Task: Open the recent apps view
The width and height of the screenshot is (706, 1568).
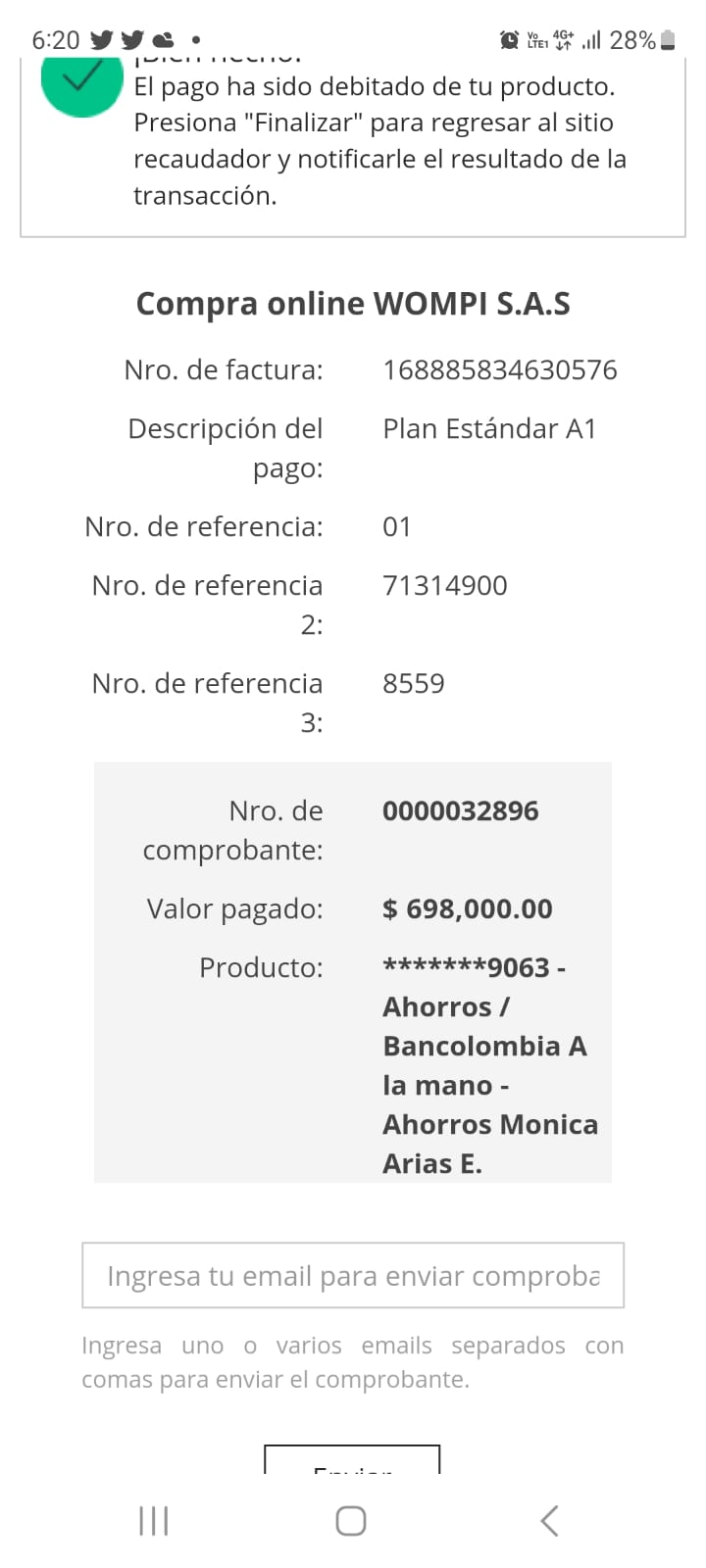Action: point(154,1520)
